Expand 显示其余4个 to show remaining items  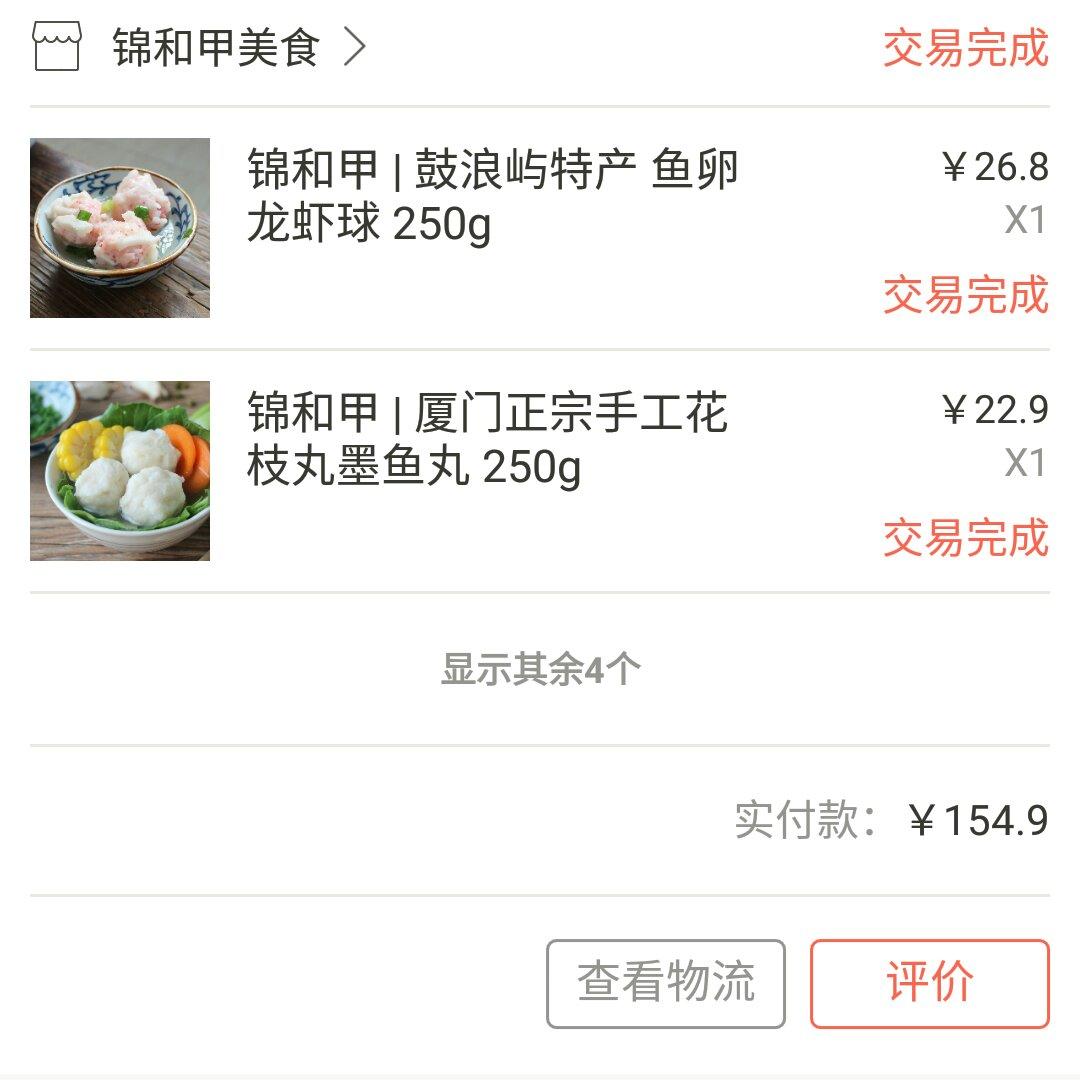(x=540, y=670)
